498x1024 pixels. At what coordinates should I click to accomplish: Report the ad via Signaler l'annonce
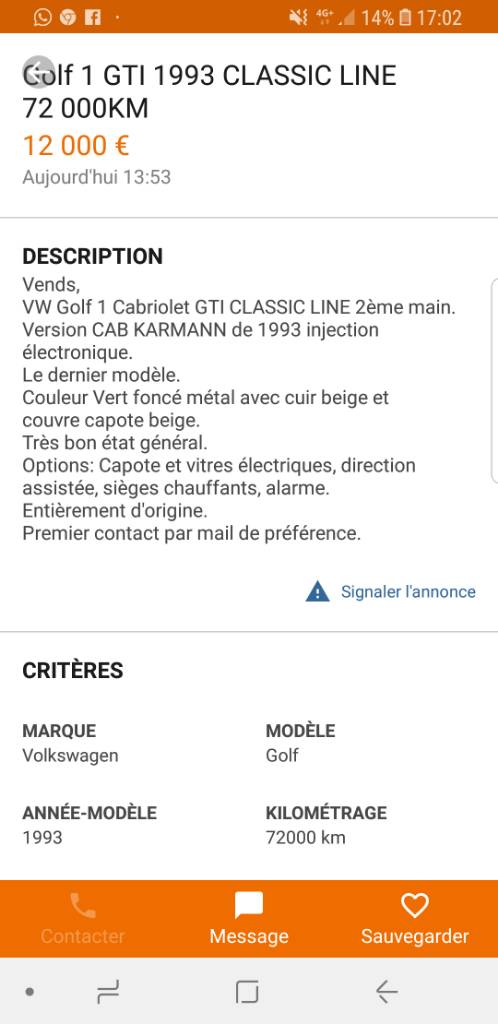[x=390, y=592]
